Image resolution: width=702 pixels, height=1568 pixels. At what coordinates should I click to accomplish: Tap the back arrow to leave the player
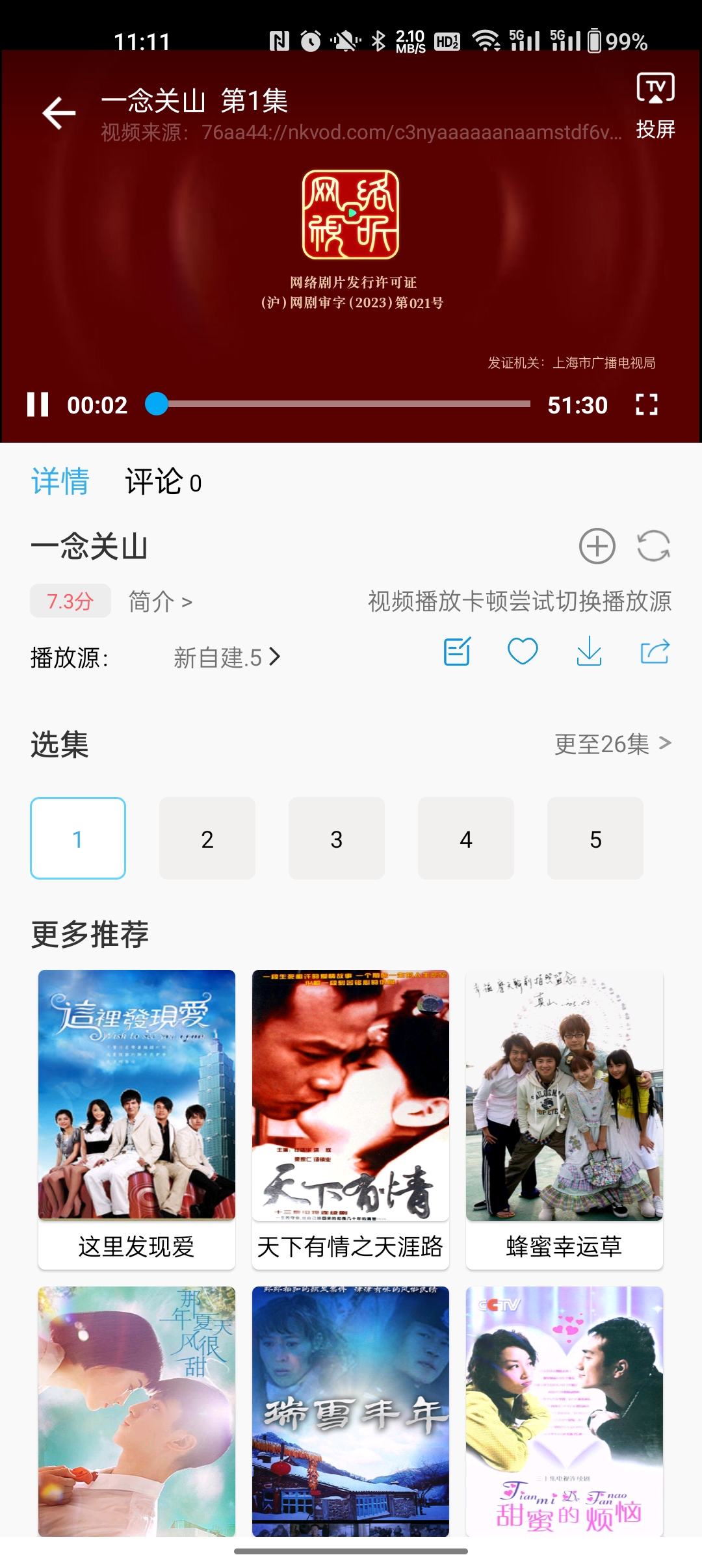pyautogui.click(x=57, y=111)
